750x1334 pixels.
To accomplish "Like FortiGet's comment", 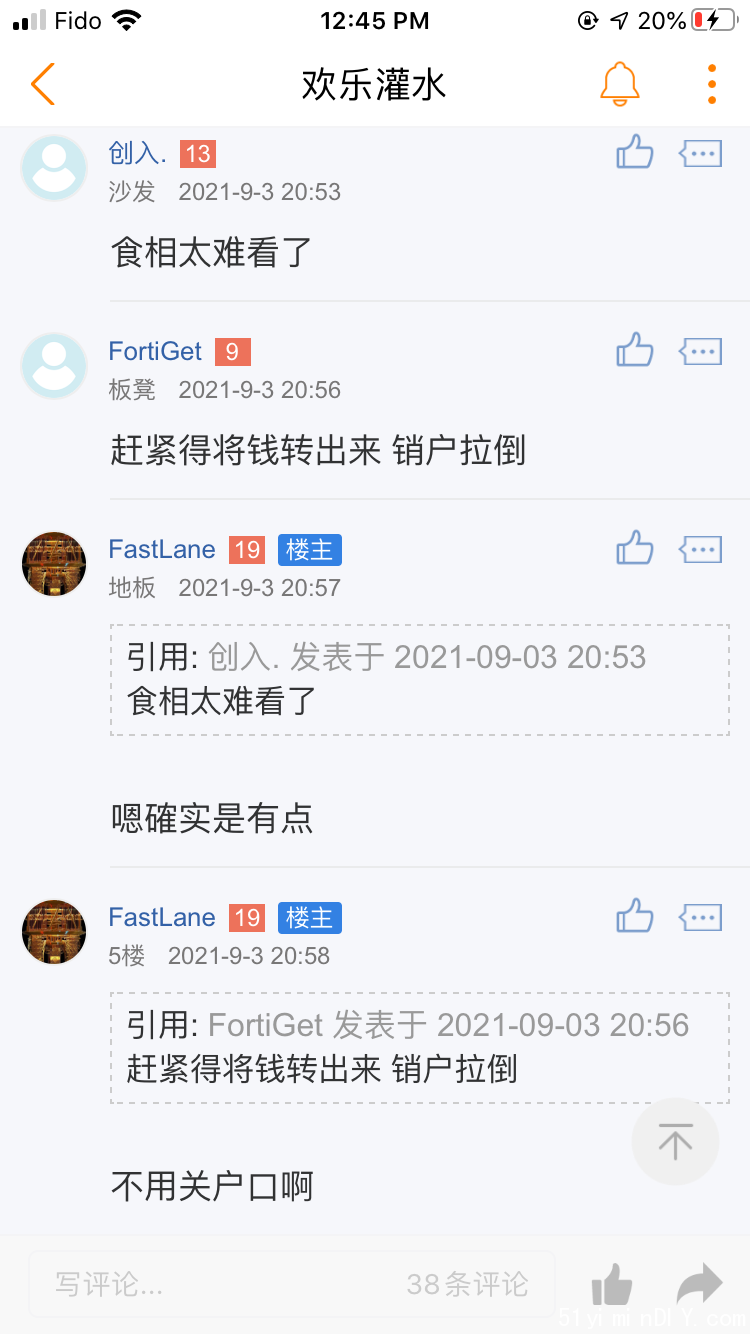I will click(x=634, y=351).
